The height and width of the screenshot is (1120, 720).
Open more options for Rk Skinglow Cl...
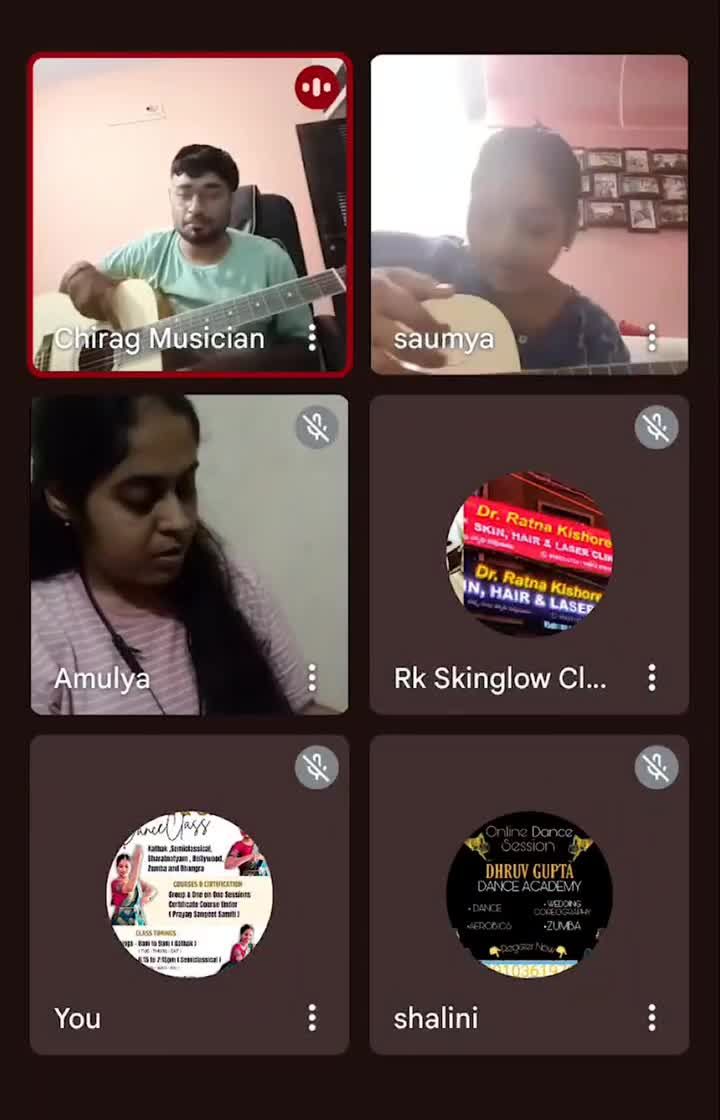click(x=652, y=678)
